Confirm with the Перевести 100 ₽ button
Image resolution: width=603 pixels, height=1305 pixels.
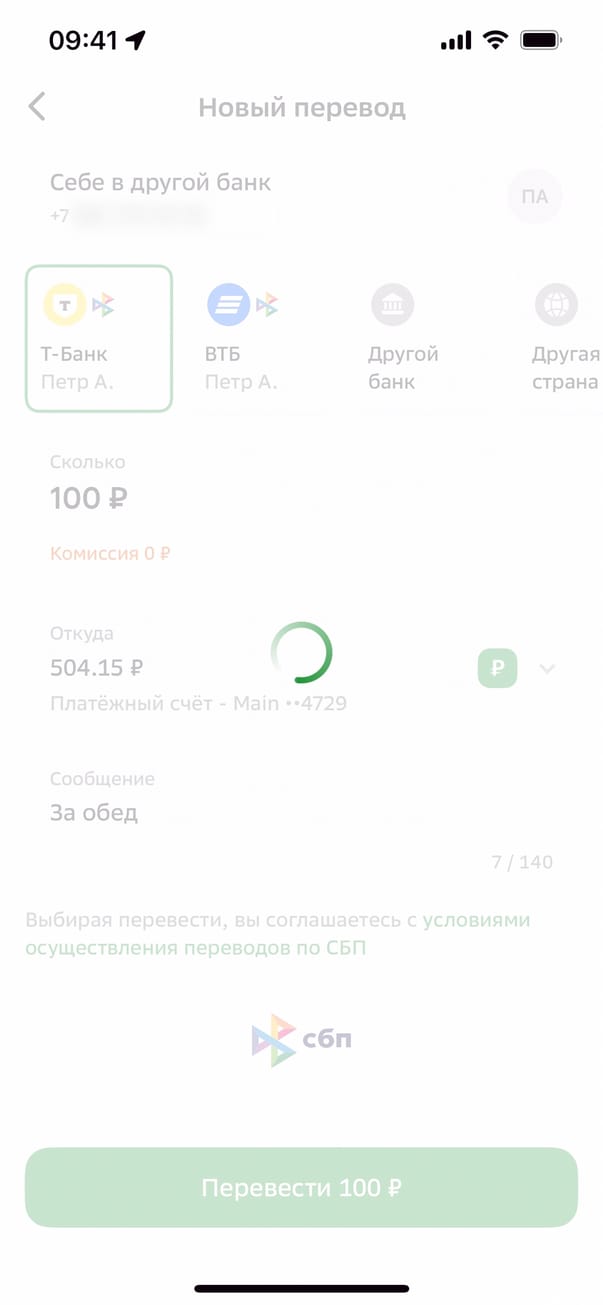coord(301,1187)
